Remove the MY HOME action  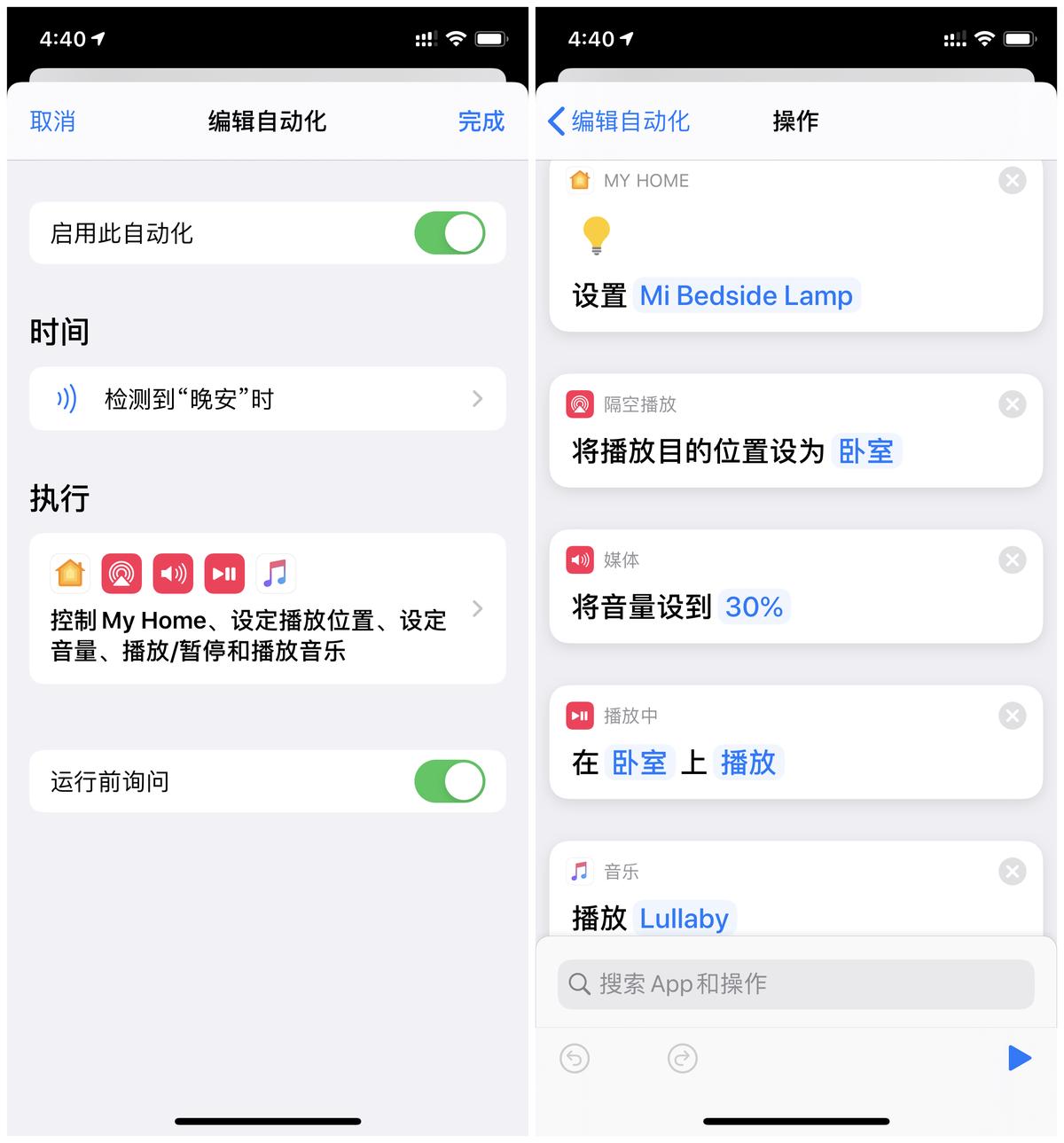point(1012,181)
